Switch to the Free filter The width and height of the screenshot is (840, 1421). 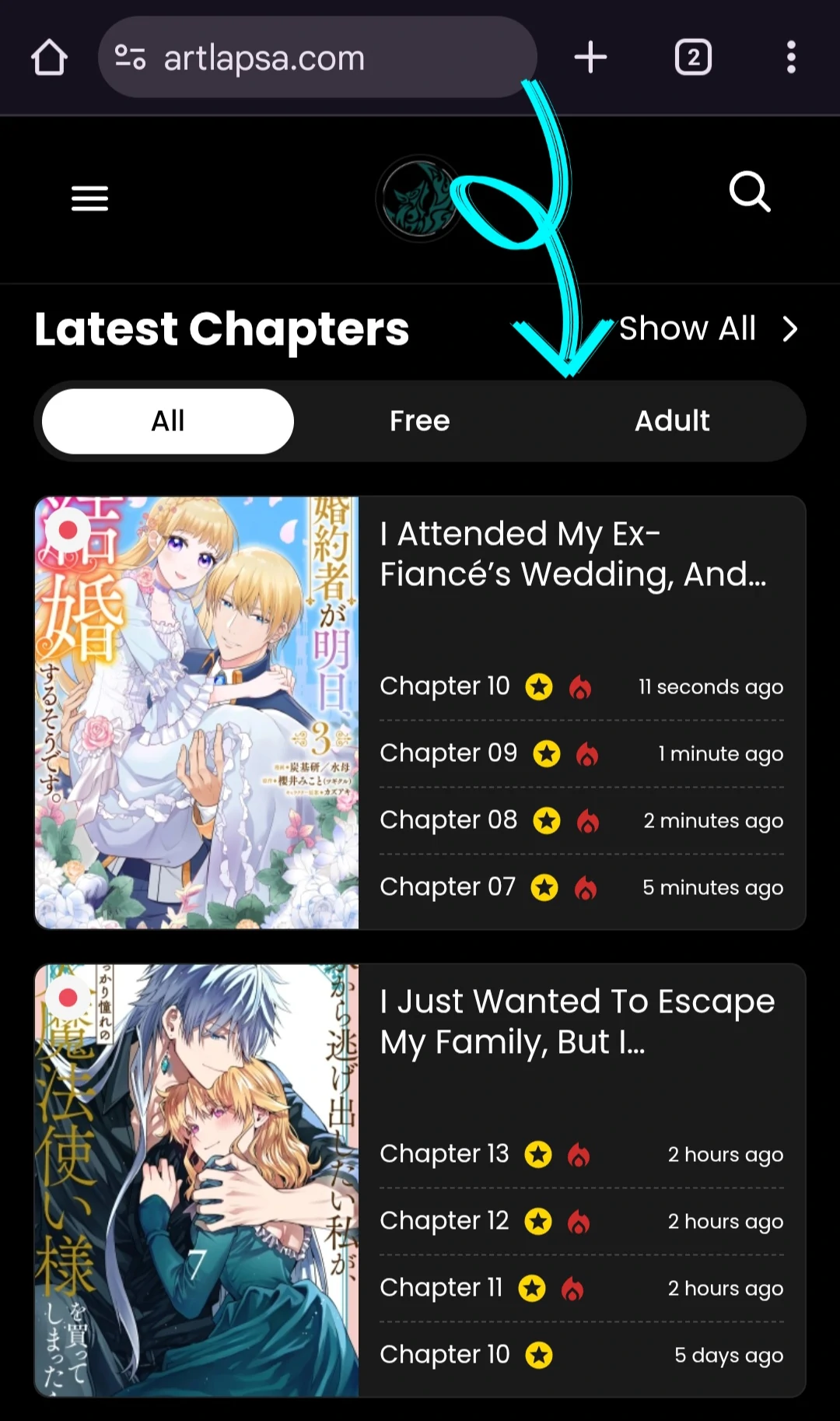coord(419,421)
